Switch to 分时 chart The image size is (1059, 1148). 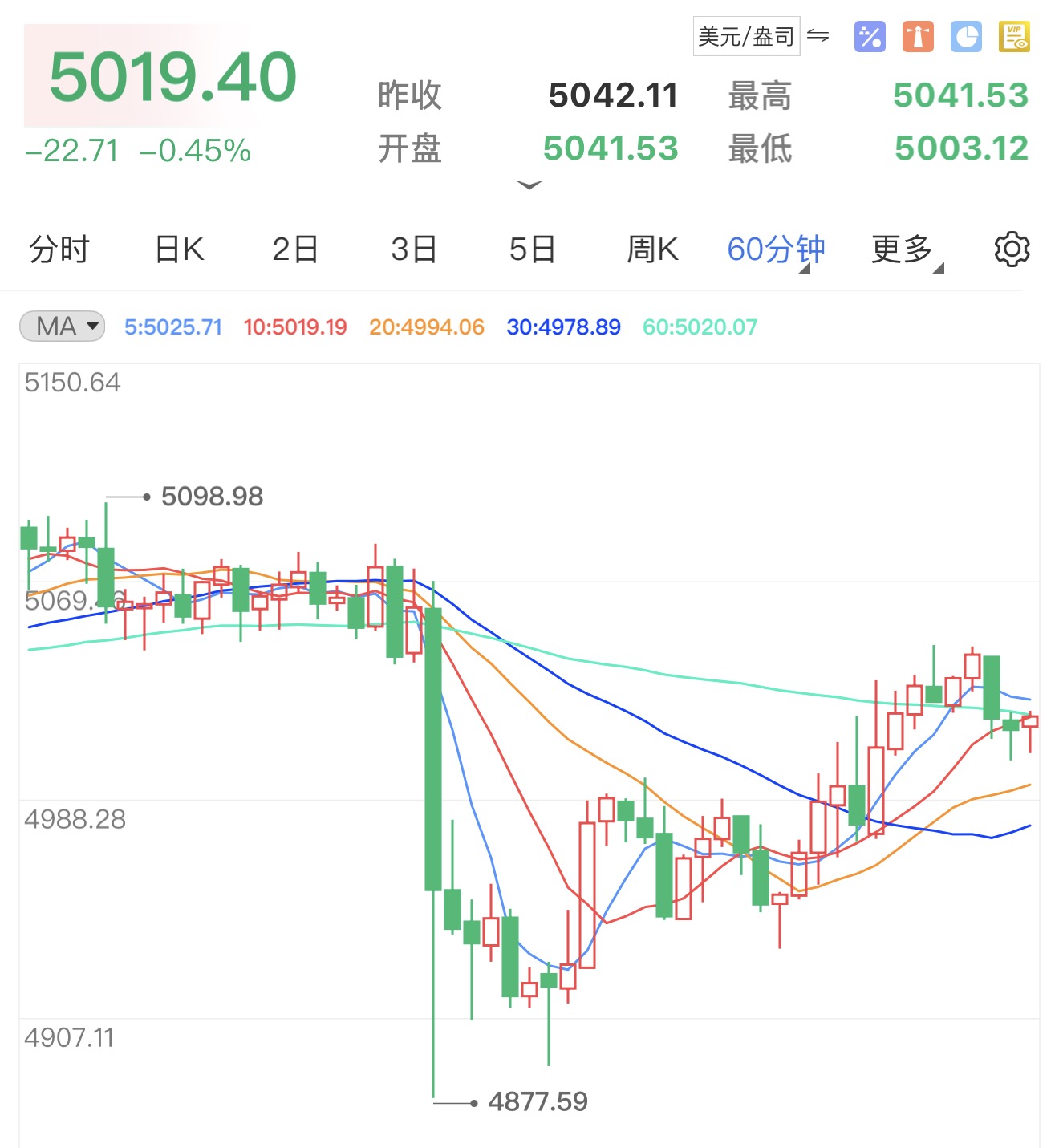tap(59, 249)
